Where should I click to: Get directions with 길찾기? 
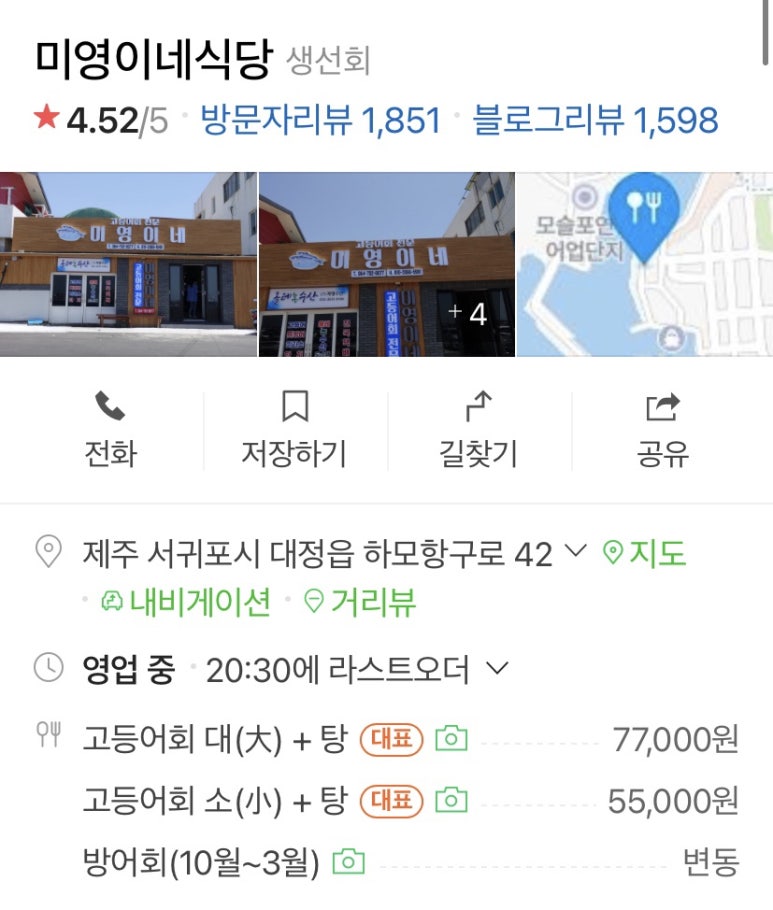pyautogui.click(x=479, y=430)
